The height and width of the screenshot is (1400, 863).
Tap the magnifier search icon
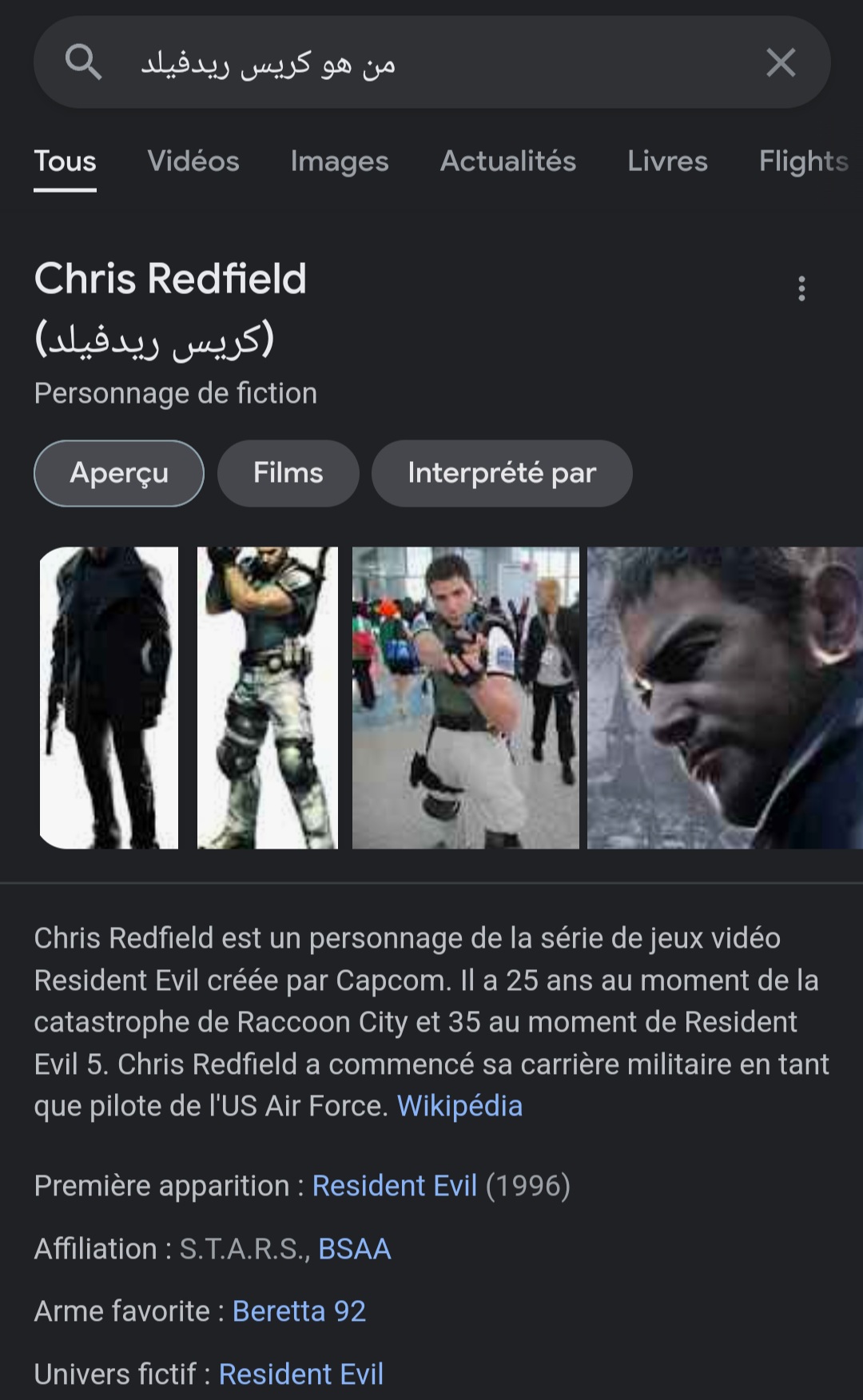tap(83, 62)
